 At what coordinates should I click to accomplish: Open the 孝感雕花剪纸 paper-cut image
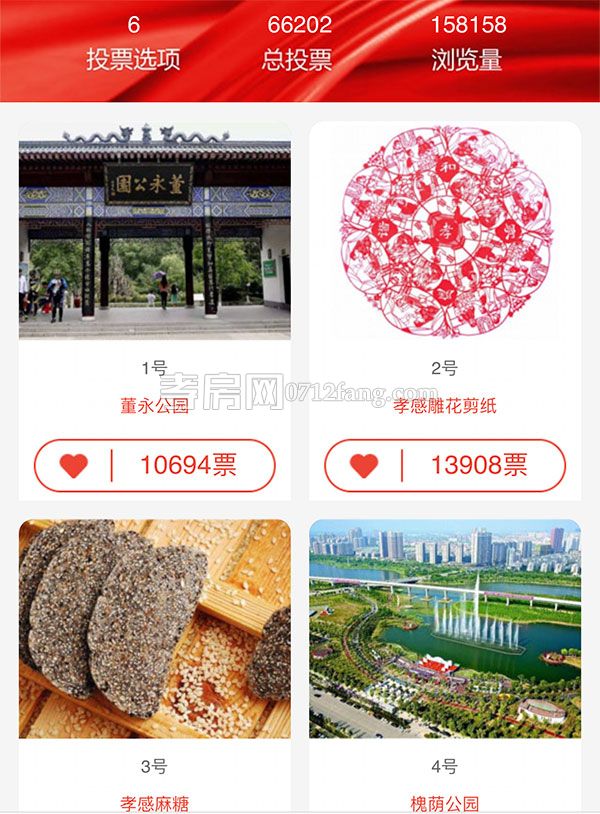coord(445,232)
